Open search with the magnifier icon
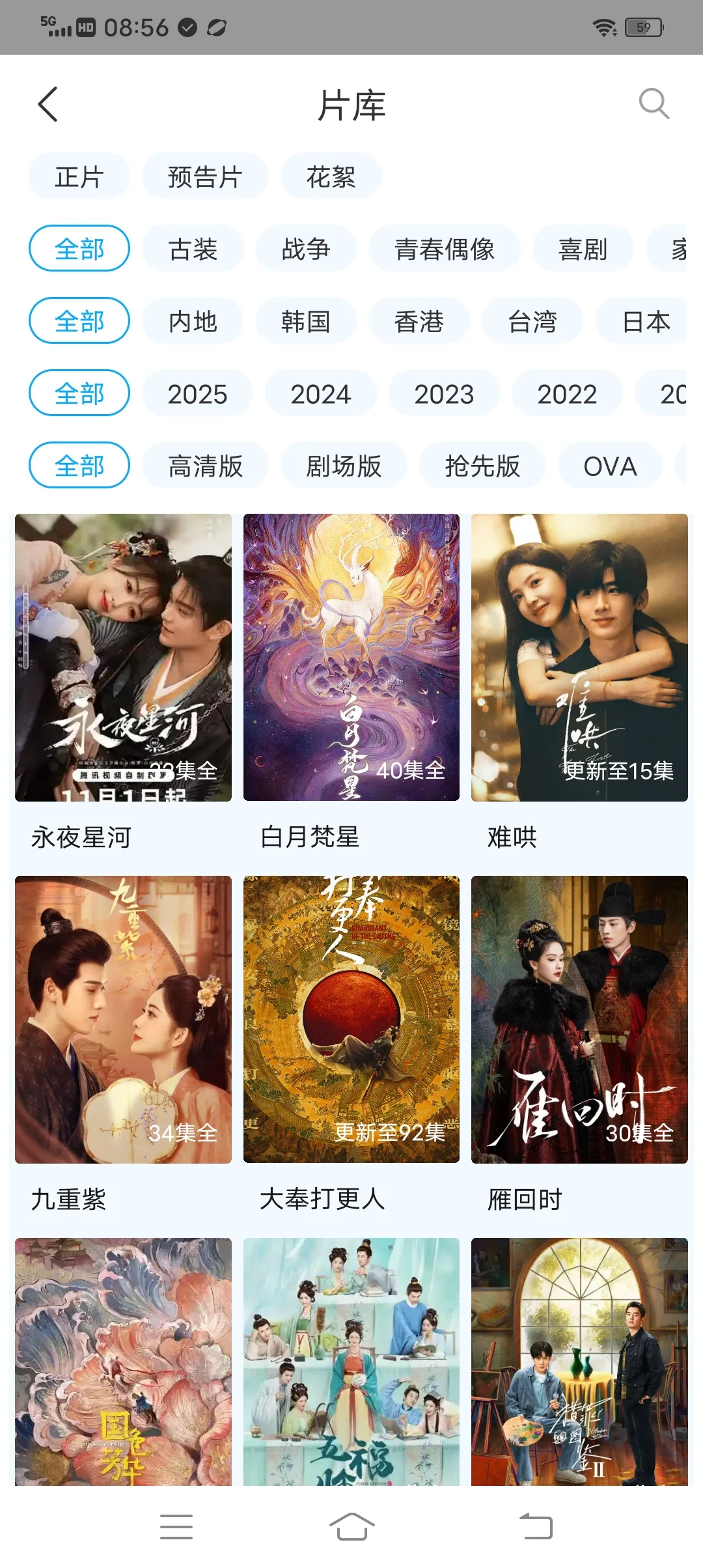Screen dimensions: 703x1568 654,104
